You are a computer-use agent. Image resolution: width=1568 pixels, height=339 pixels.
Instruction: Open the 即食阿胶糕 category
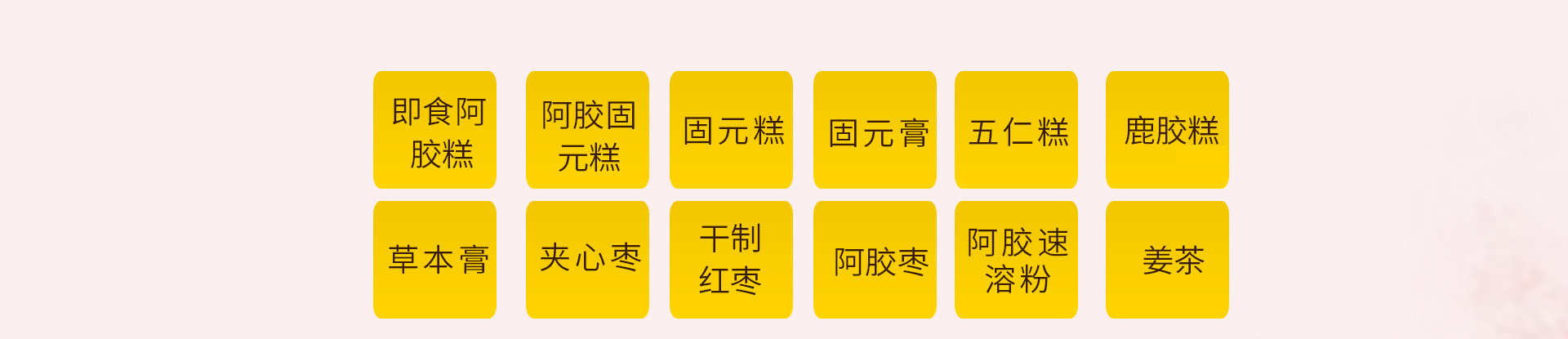pyautogui.click(x=434, y=130)
